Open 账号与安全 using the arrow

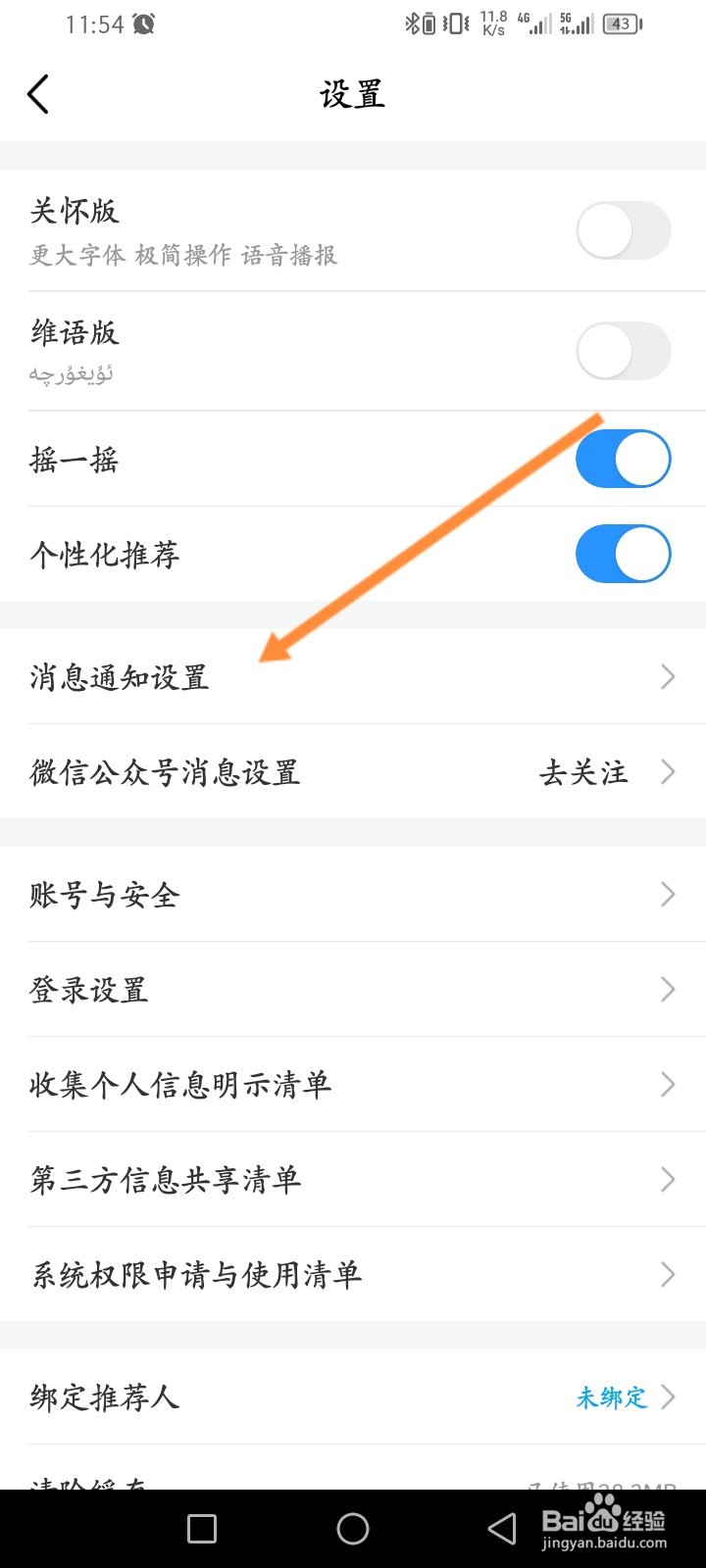point(667,894)
